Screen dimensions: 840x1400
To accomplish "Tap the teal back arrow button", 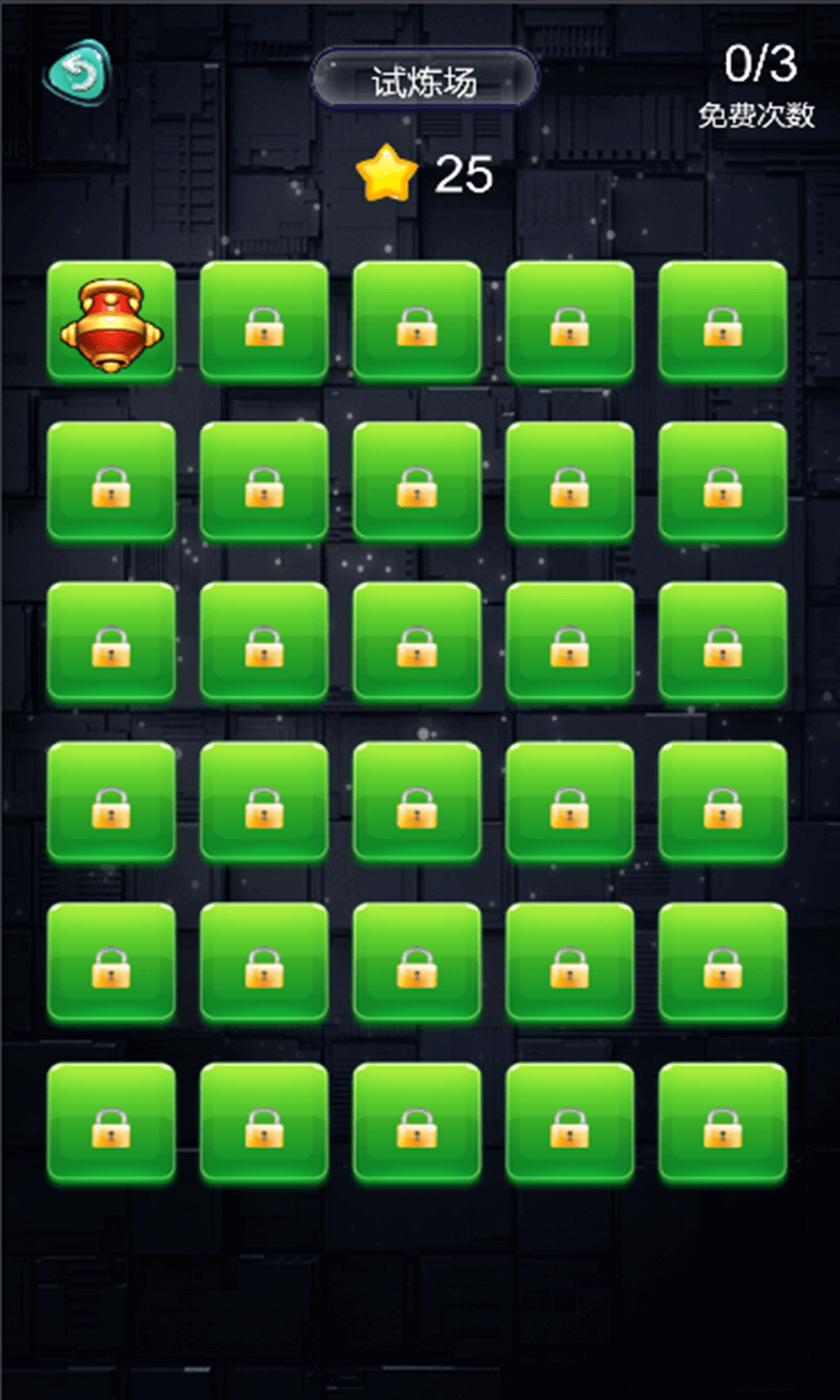I will pos(79,73).
